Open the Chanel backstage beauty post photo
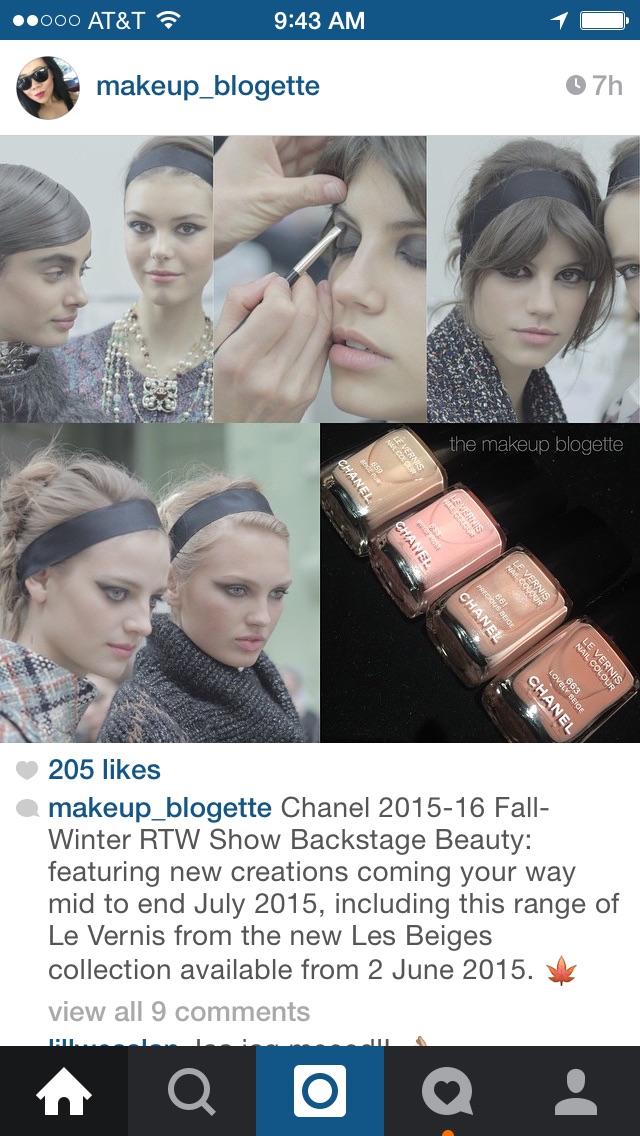 click(x=320, y=440)
